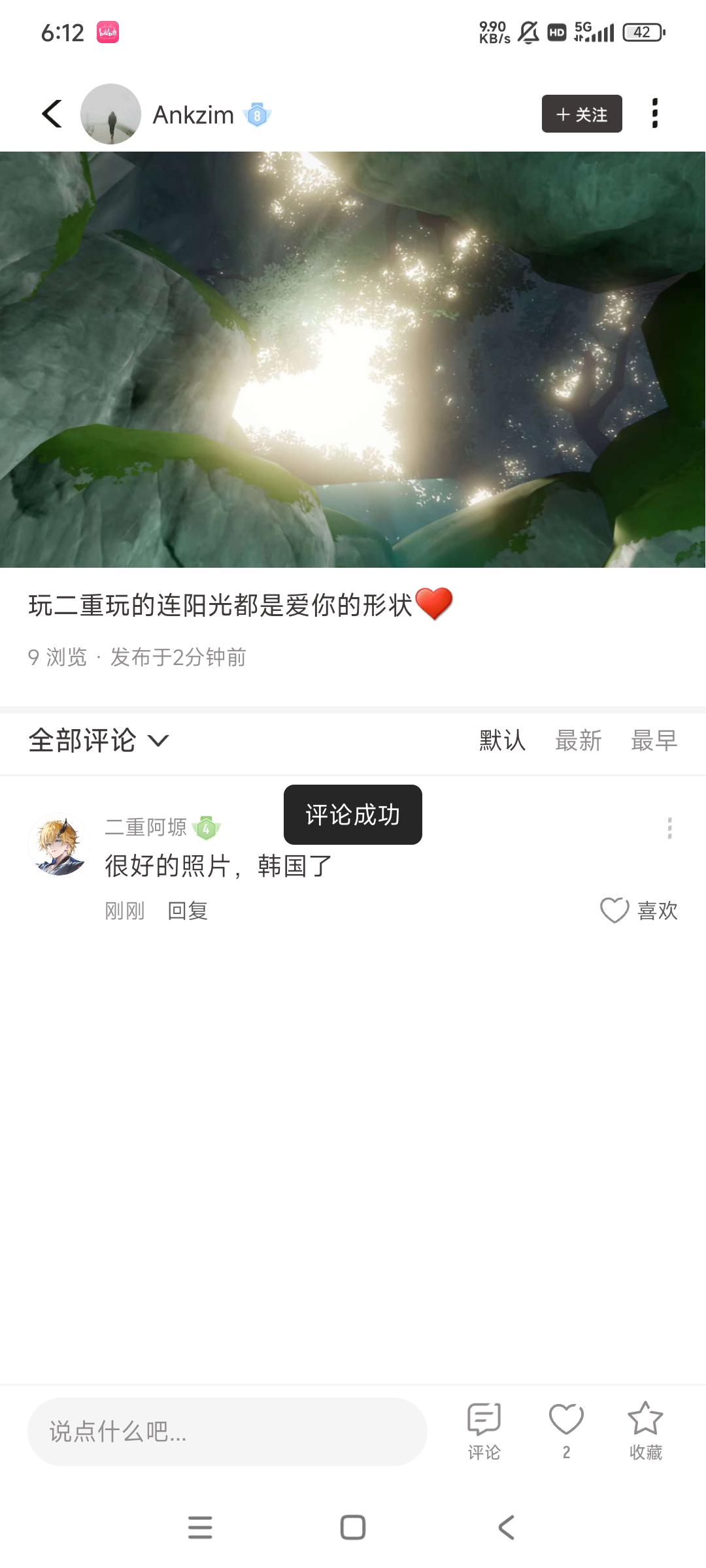Open more options on 二重阿塬's comment
The width and height of the screenshot is (706, 1568).
coord(669,828)
